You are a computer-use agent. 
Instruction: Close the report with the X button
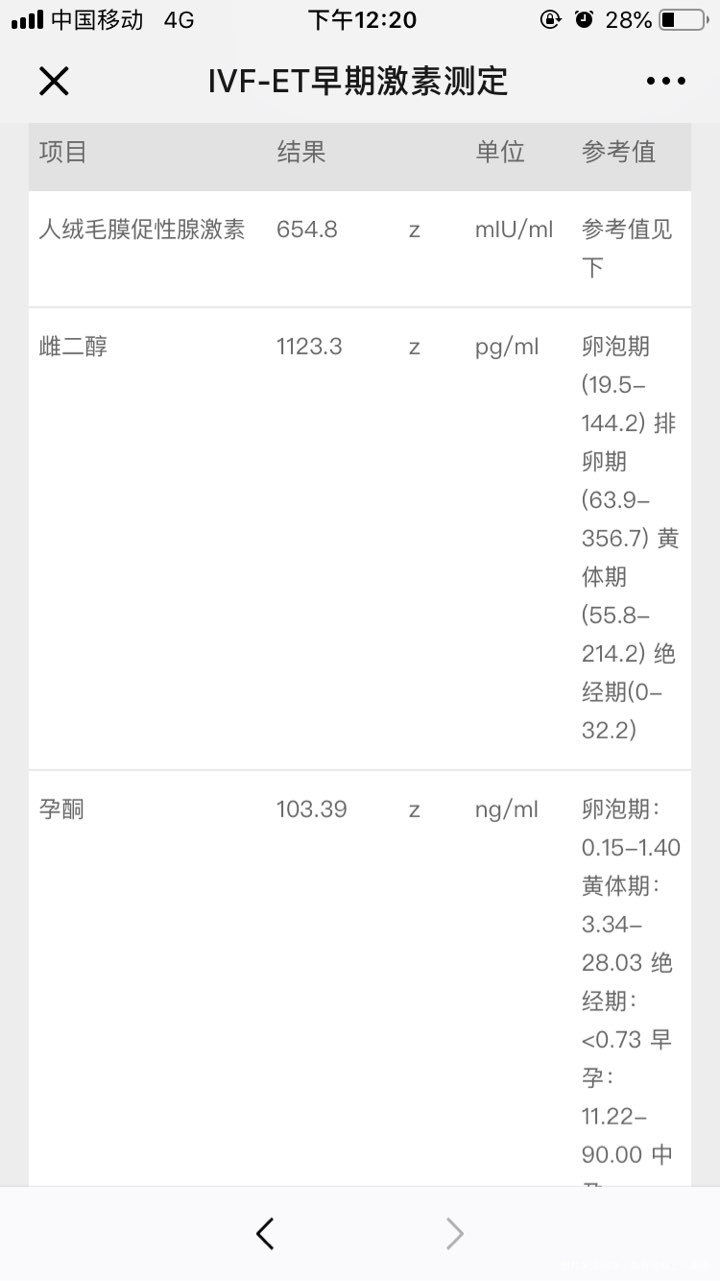point(54,80)
